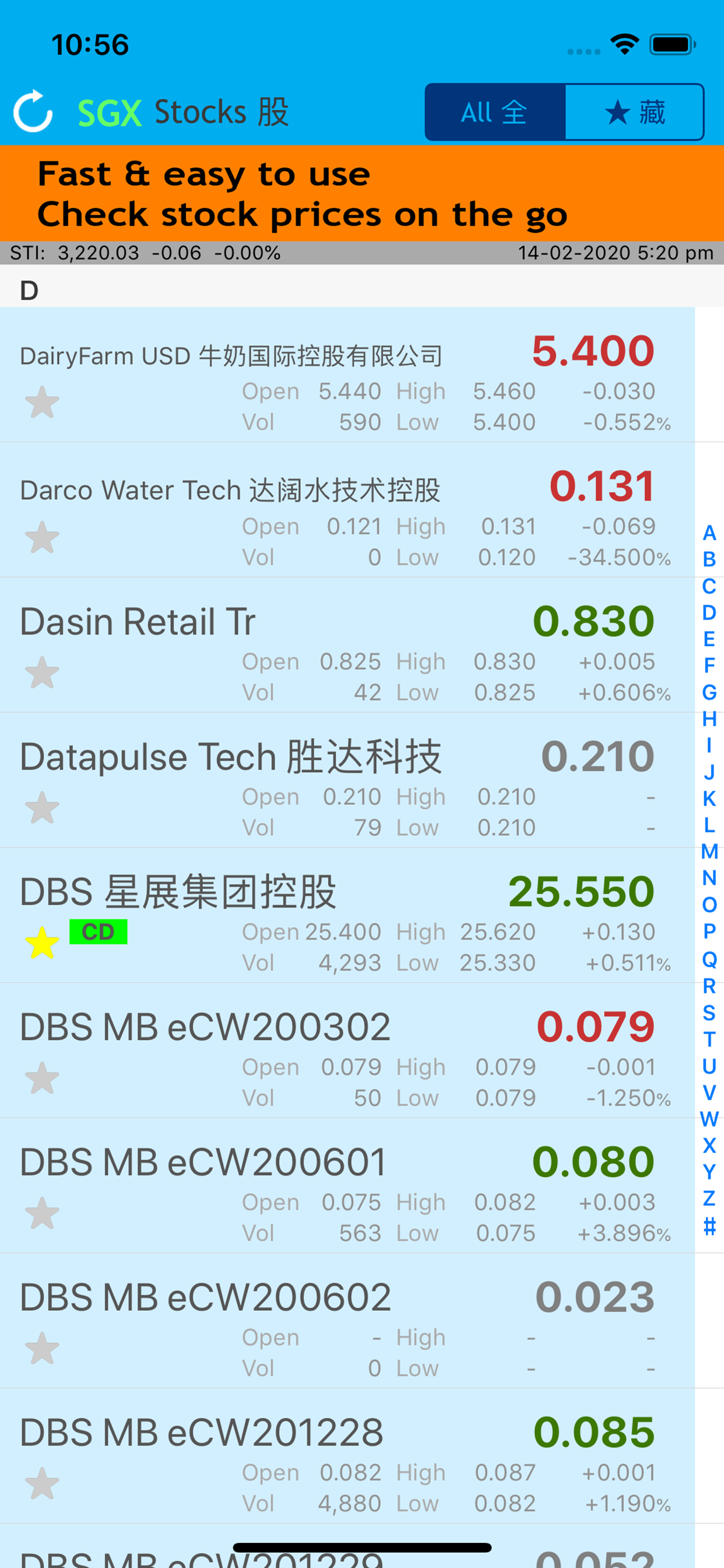The height and width of the screenshot is (1568, 724).
Task: Favorite DBS MB eCW200601 via its star
Action: pyautogui.click(x=41, y=1213)
